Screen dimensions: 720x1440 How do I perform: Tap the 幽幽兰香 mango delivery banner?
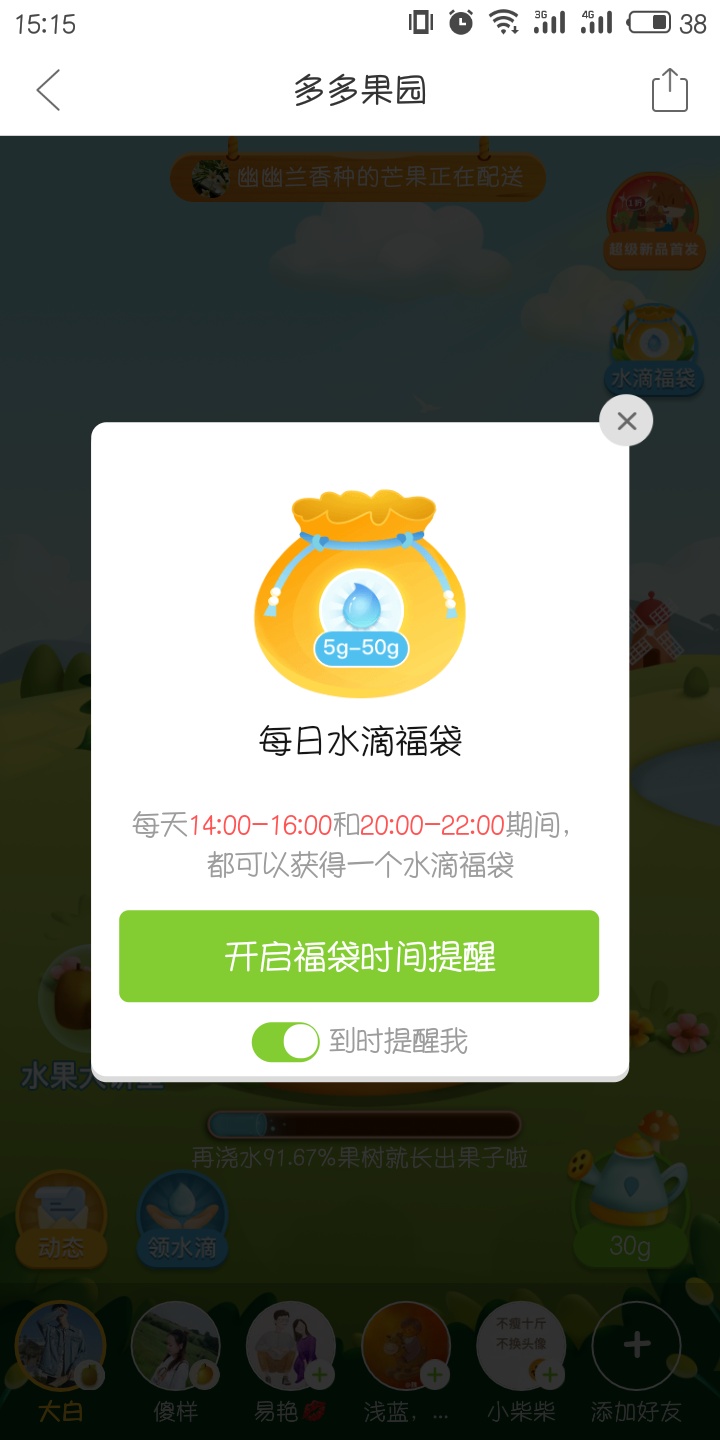[360, 178]
